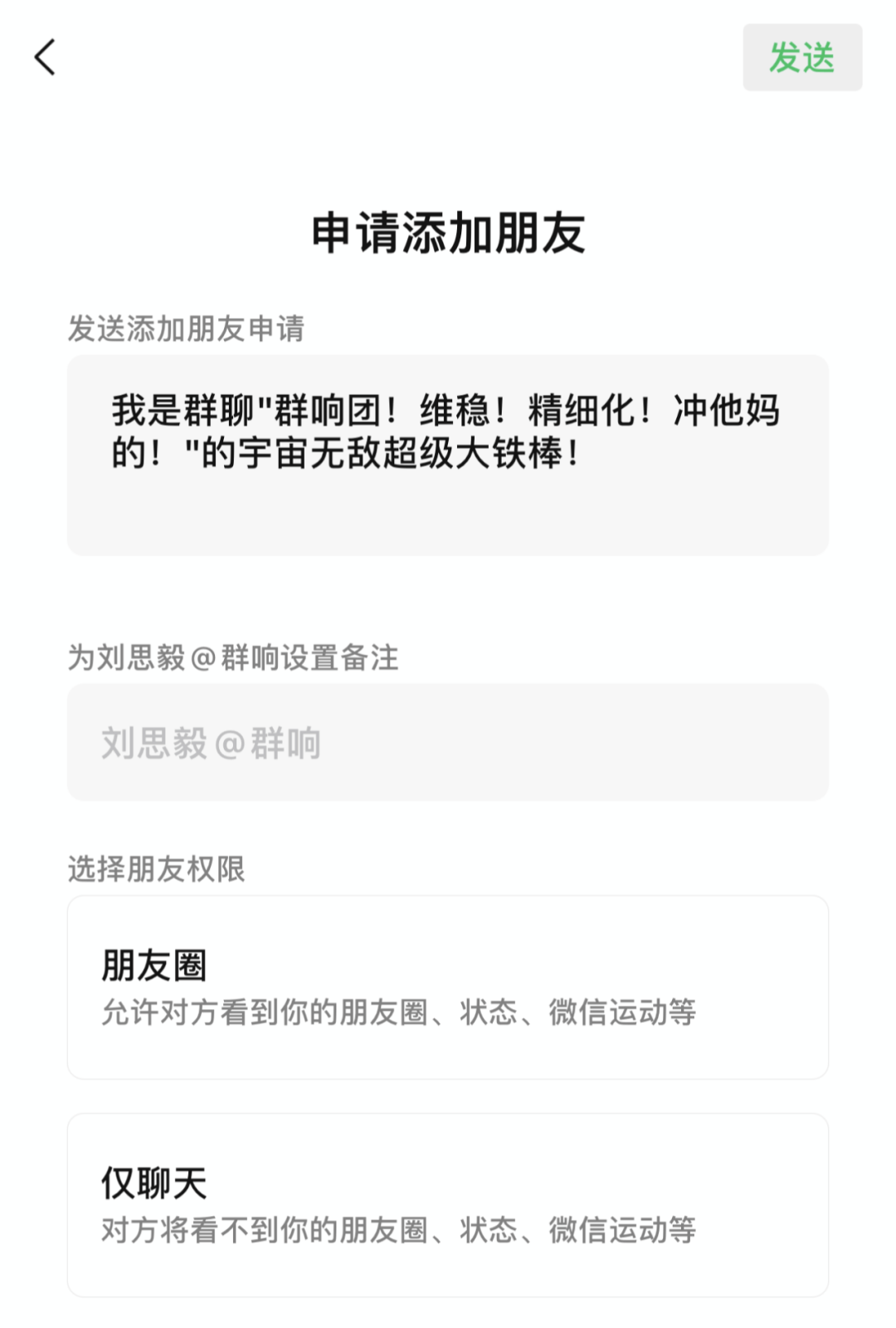Choose the 仅聊天 permission option
This screenshot has height=1328, width=896.
[x=447, y=1204]
